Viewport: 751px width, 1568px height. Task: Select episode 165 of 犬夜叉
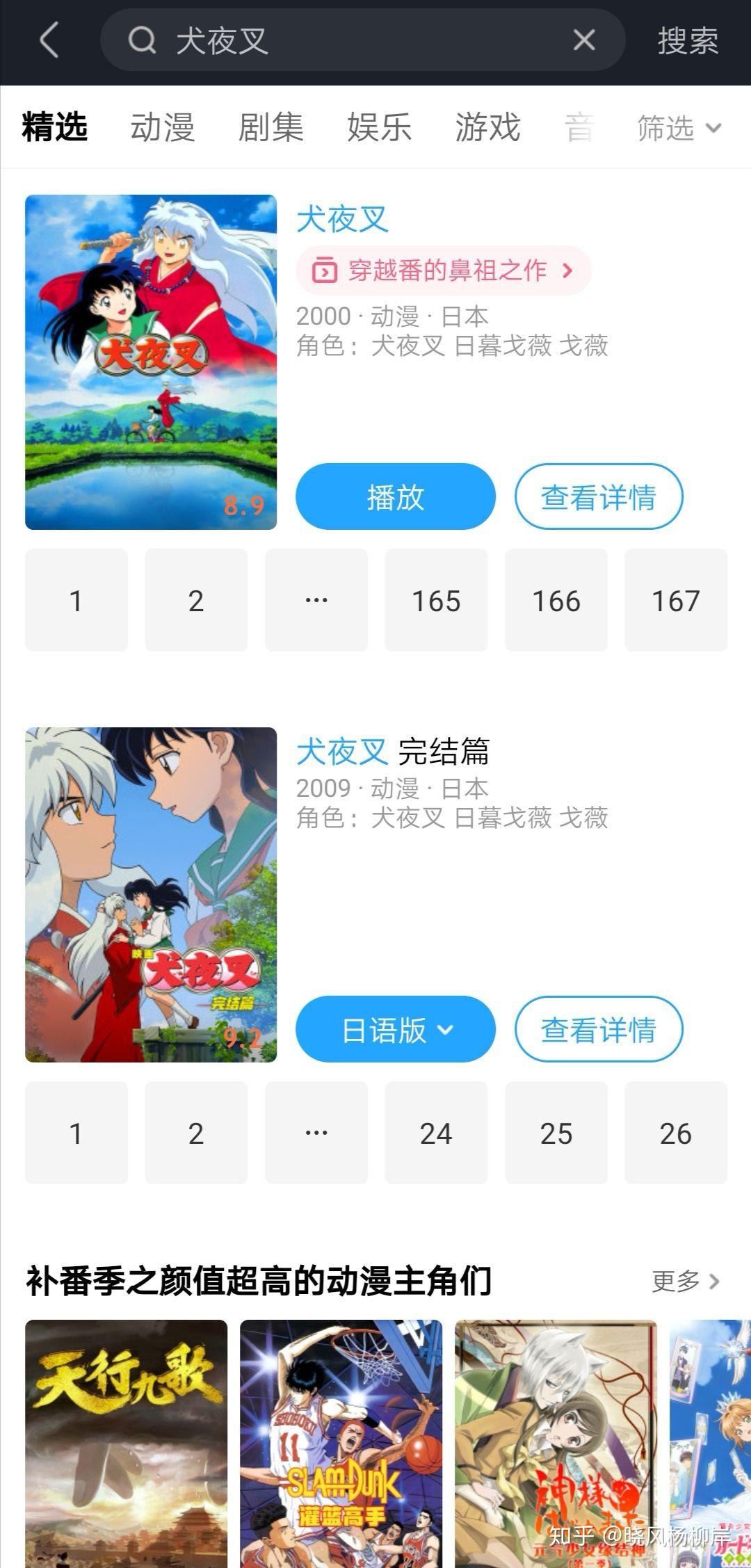coord(436,601)
